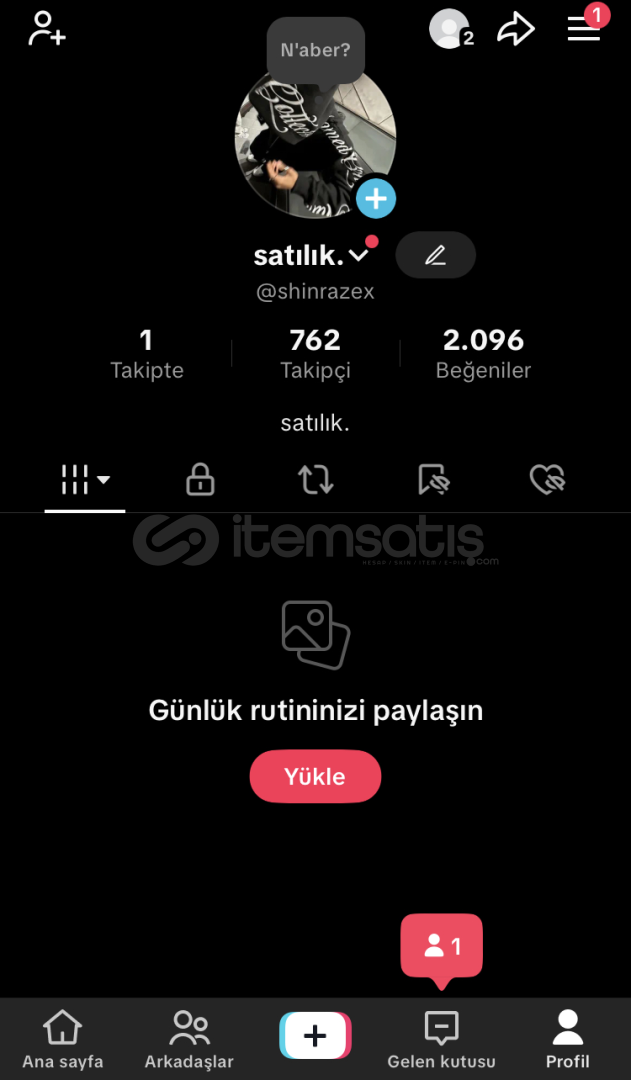Open the hamburger menu
Image resolution: width=631 pixels, height=1080 pixels.
coord(584,28)
